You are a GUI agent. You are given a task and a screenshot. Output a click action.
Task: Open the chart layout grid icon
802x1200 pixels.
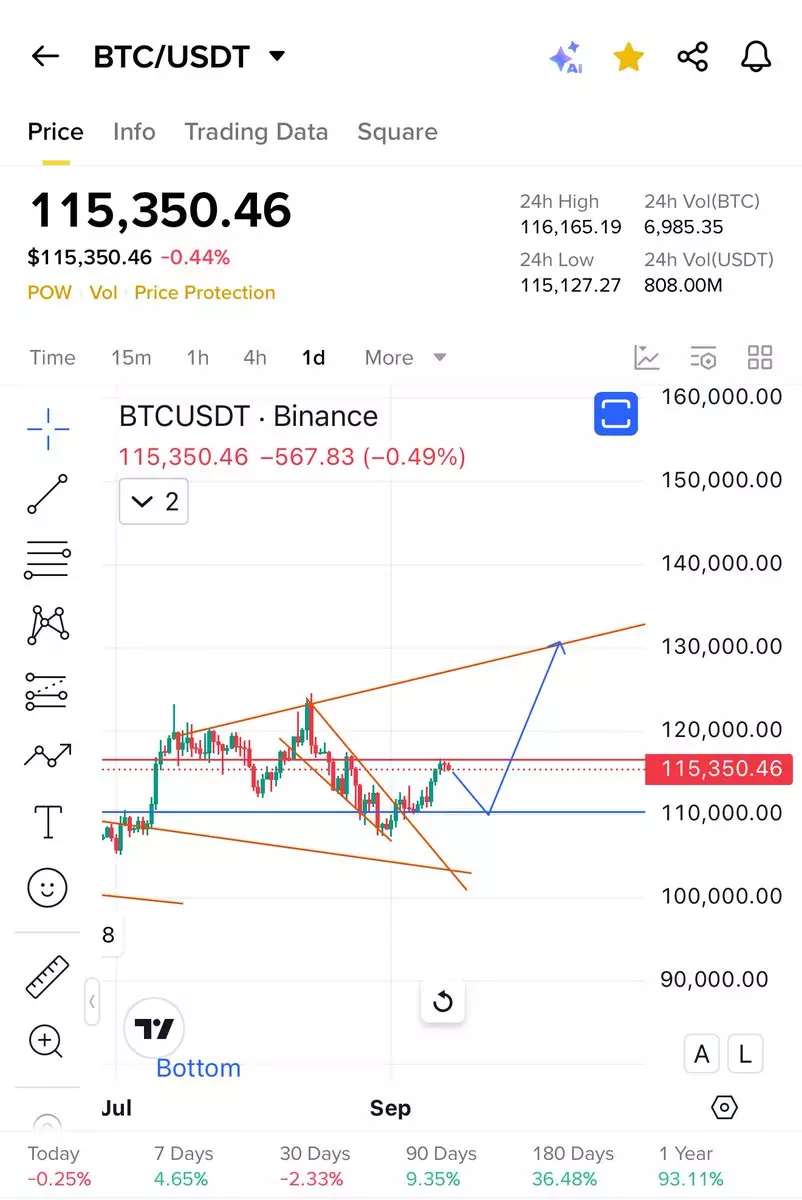point(760,358)
